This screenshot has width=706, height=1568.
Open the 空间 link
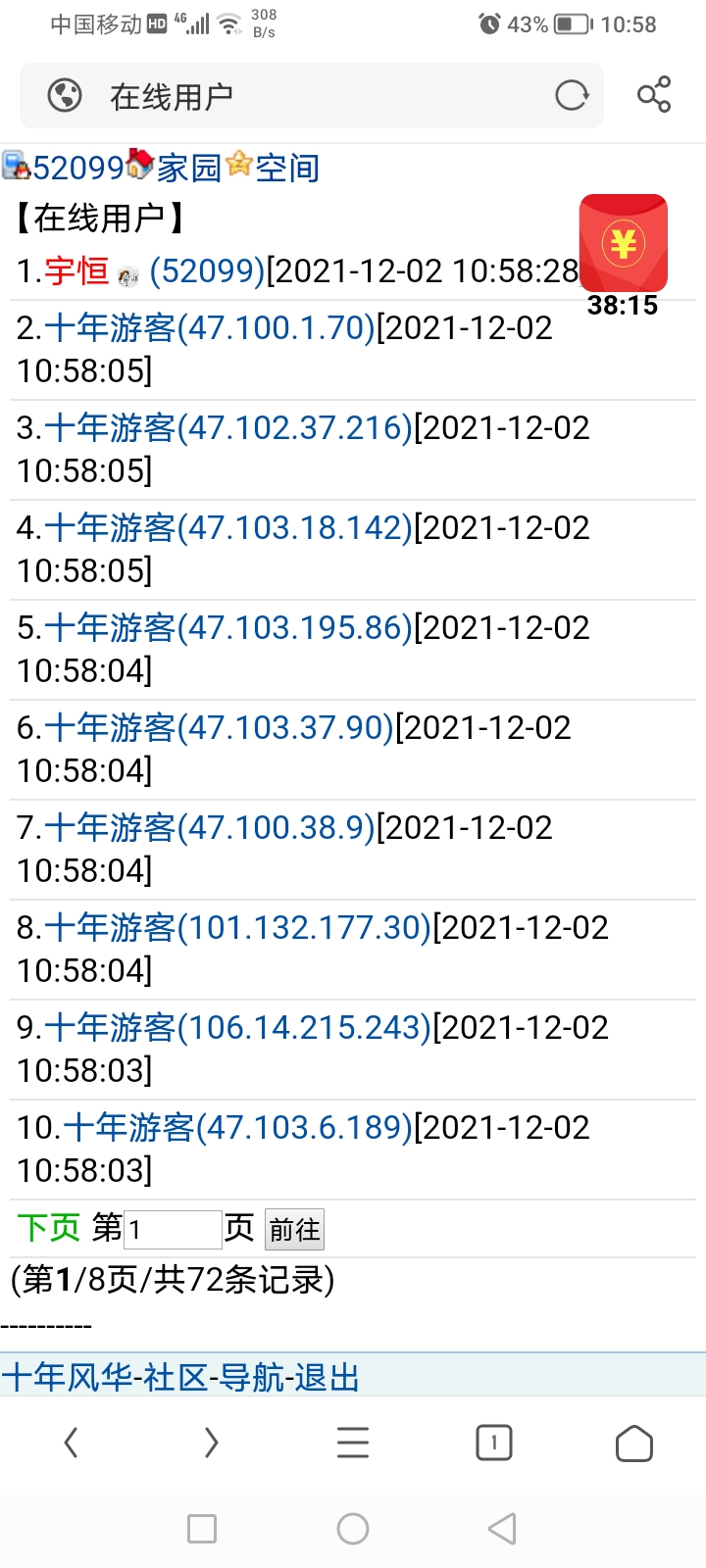287,168
